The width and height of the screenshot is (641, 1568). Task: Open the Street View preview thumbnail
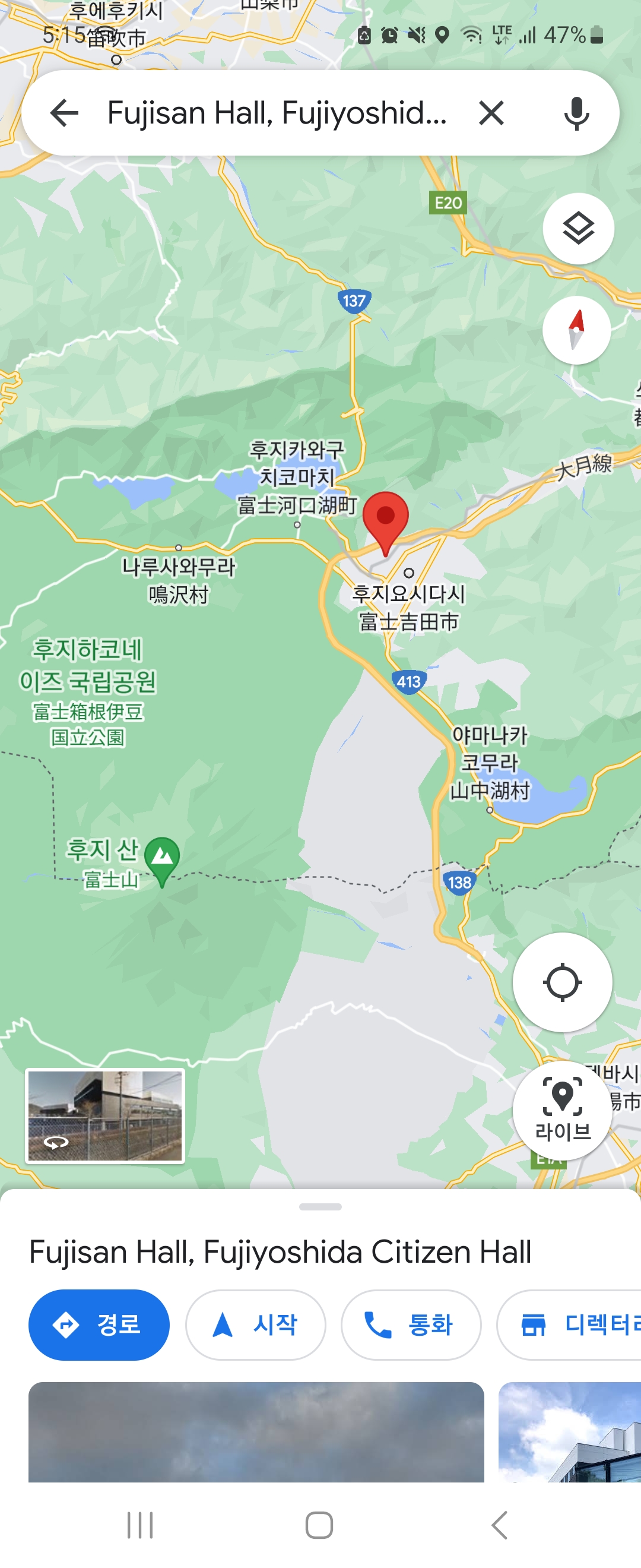(104, 1116)
